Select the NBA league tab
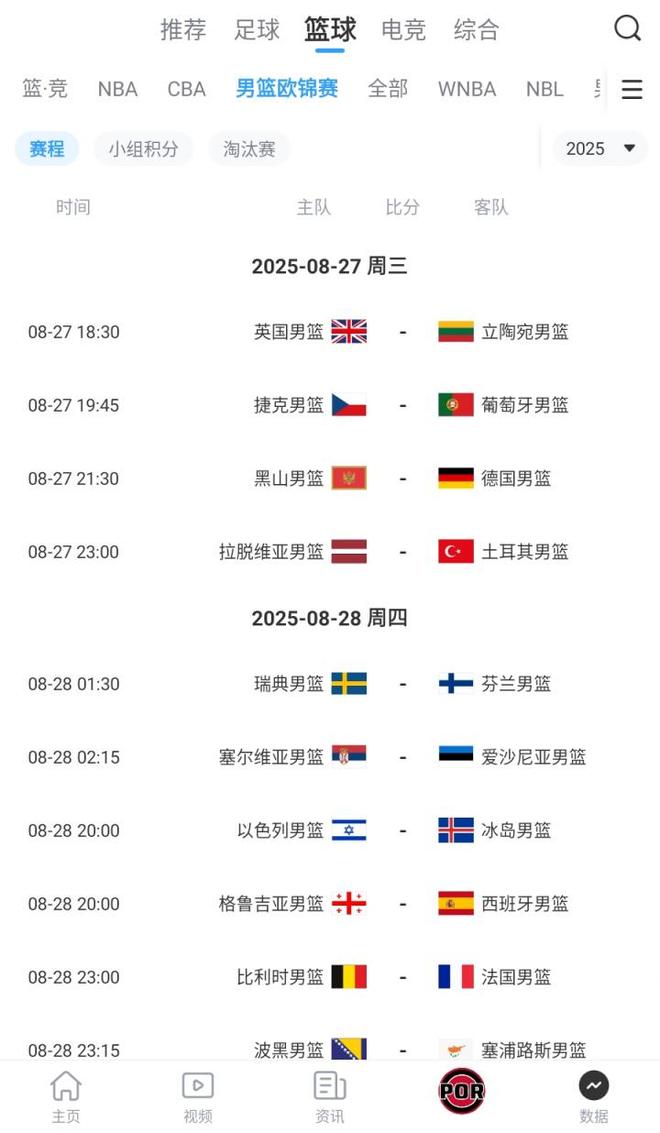 tap(117, 89)
